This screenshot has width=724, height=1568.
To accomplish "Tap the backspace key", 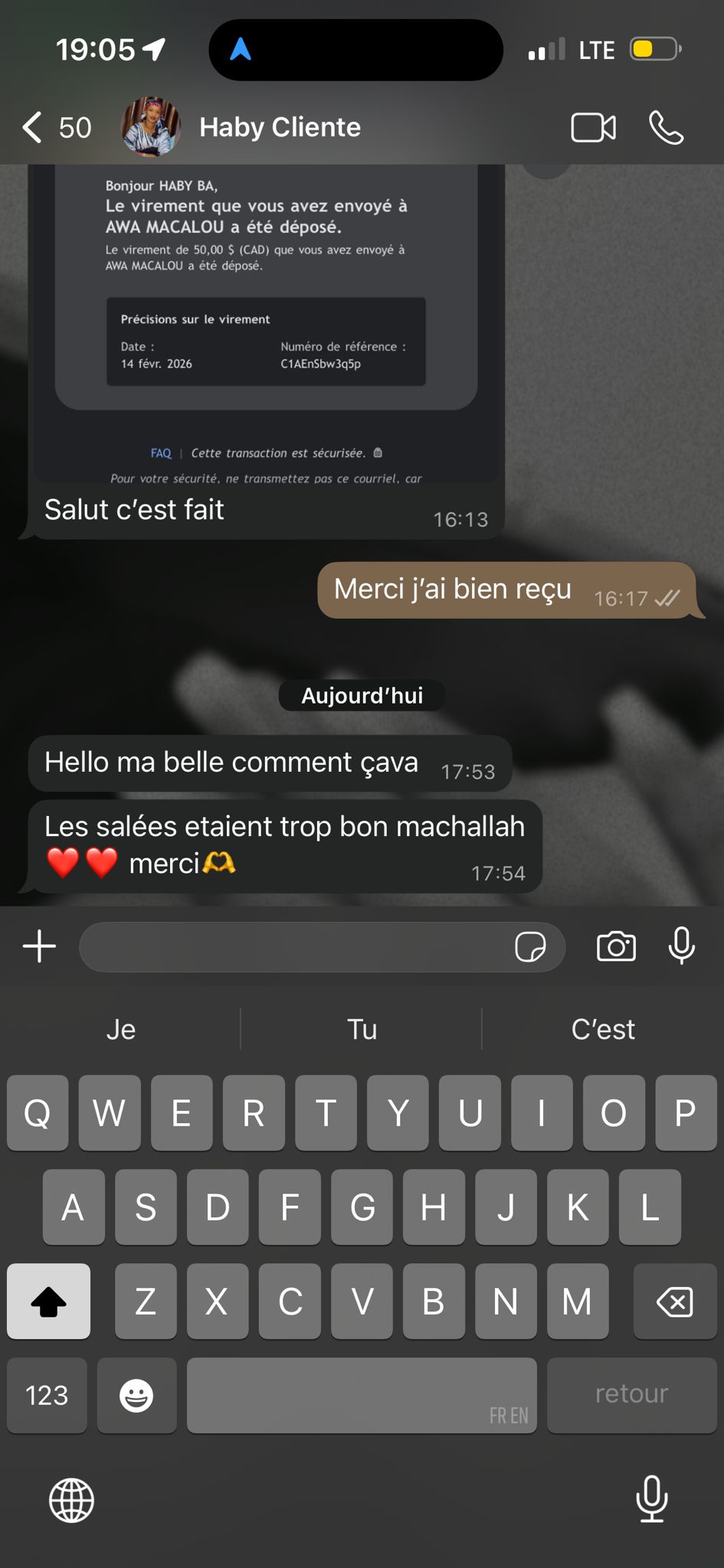I will point(675,1302).
